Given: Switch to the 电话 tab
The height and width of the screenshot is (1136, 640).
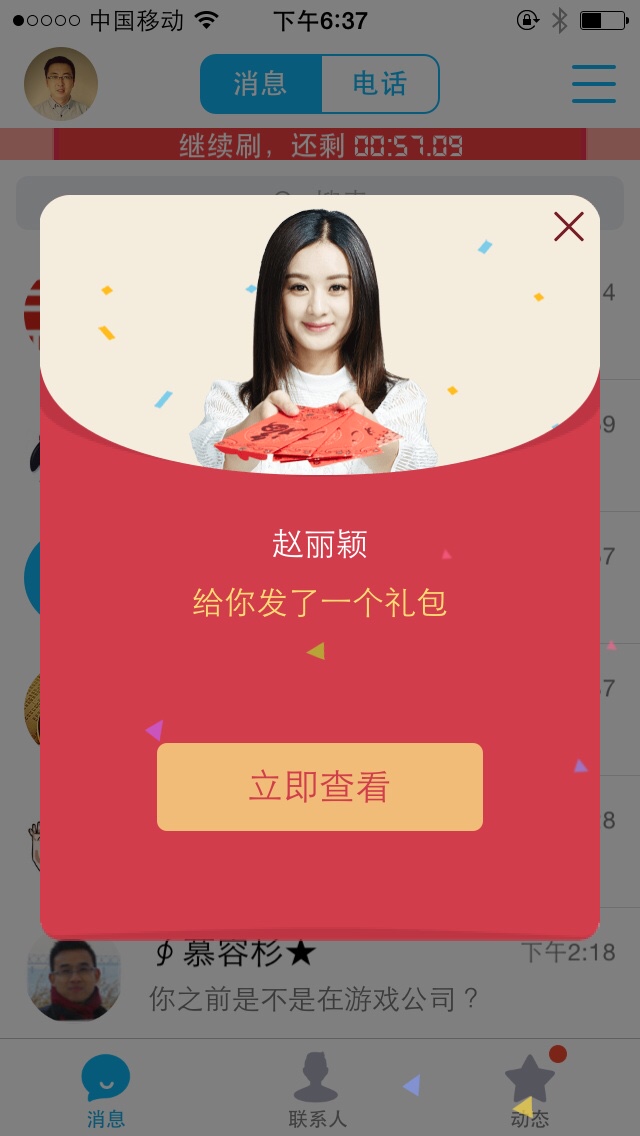Looking at the screenshot, I should click(x=380, y=84).
